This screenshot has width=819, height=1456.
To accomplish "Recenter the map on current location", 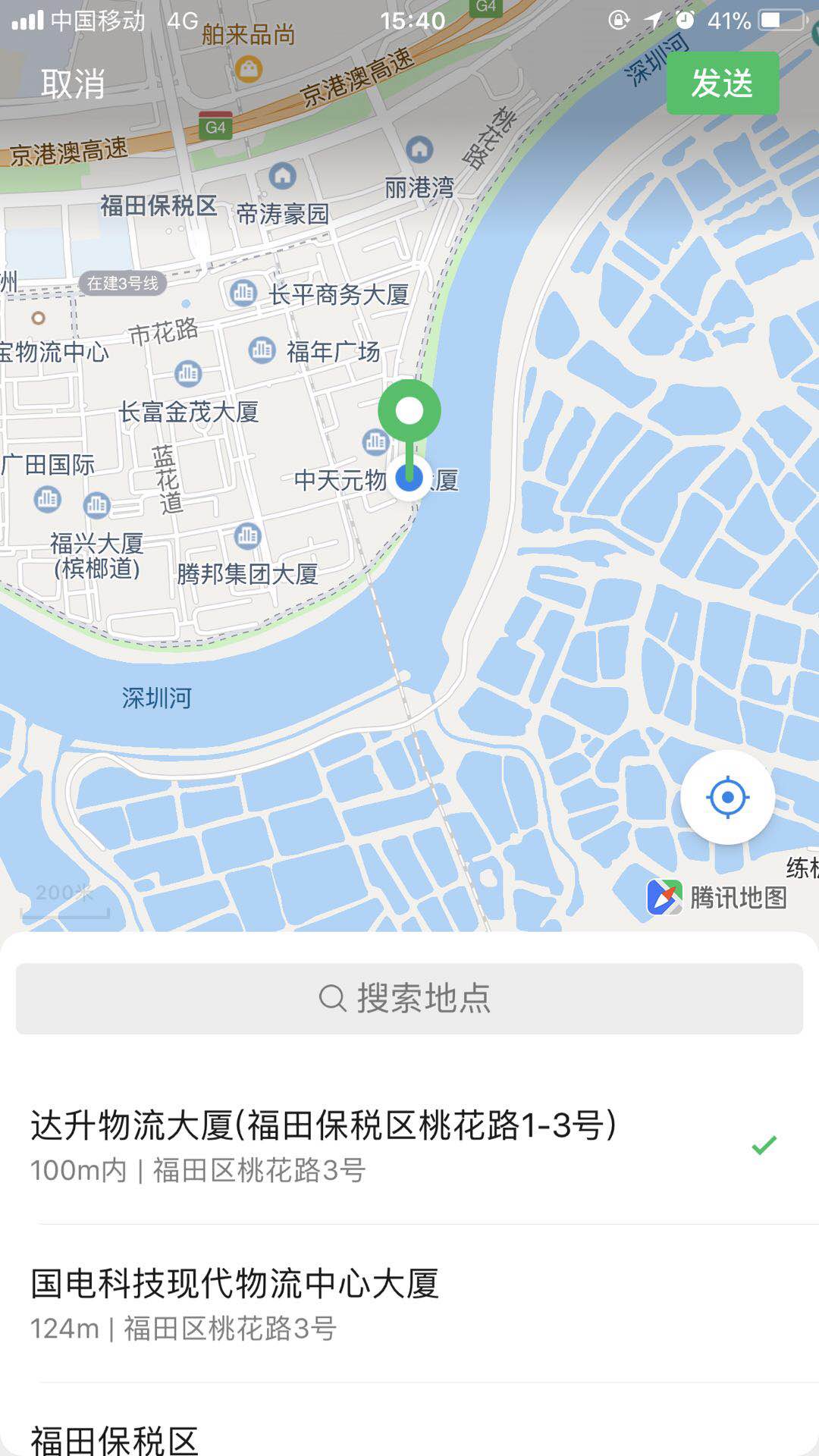I will click(727, 797).
